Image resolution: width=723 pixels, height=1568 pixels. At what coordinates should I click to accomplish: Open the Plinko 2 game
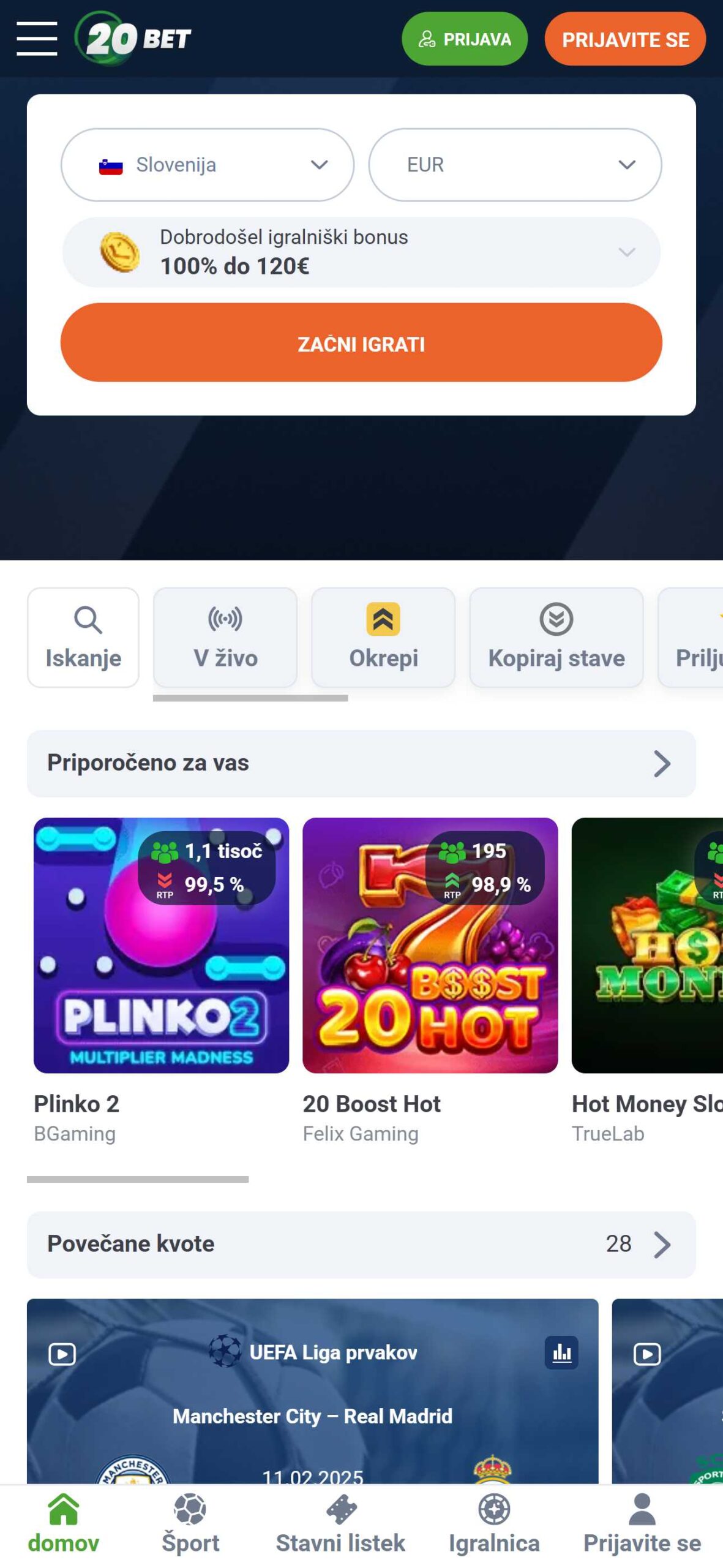pyautogui.click(x=161, y=946)
